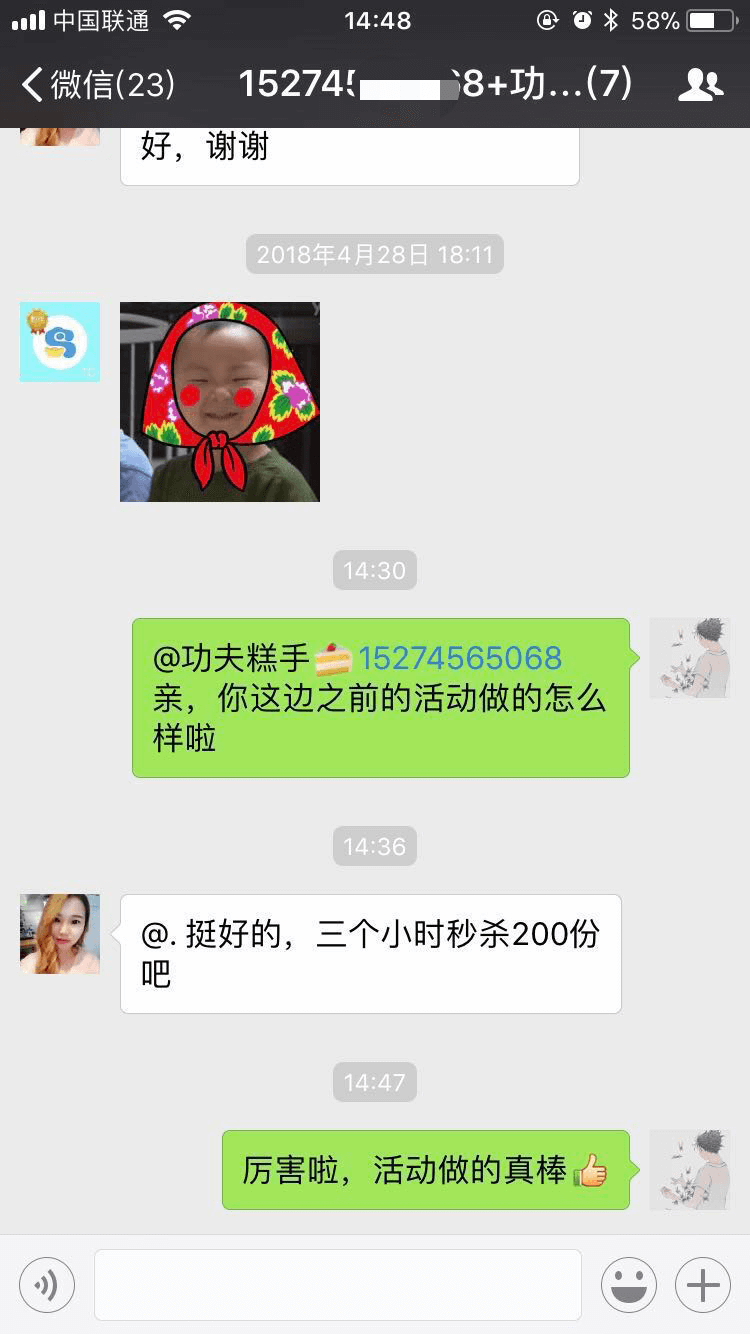
Task: Open the blue S logo avatar profile
Action: (x=60, y=342)
